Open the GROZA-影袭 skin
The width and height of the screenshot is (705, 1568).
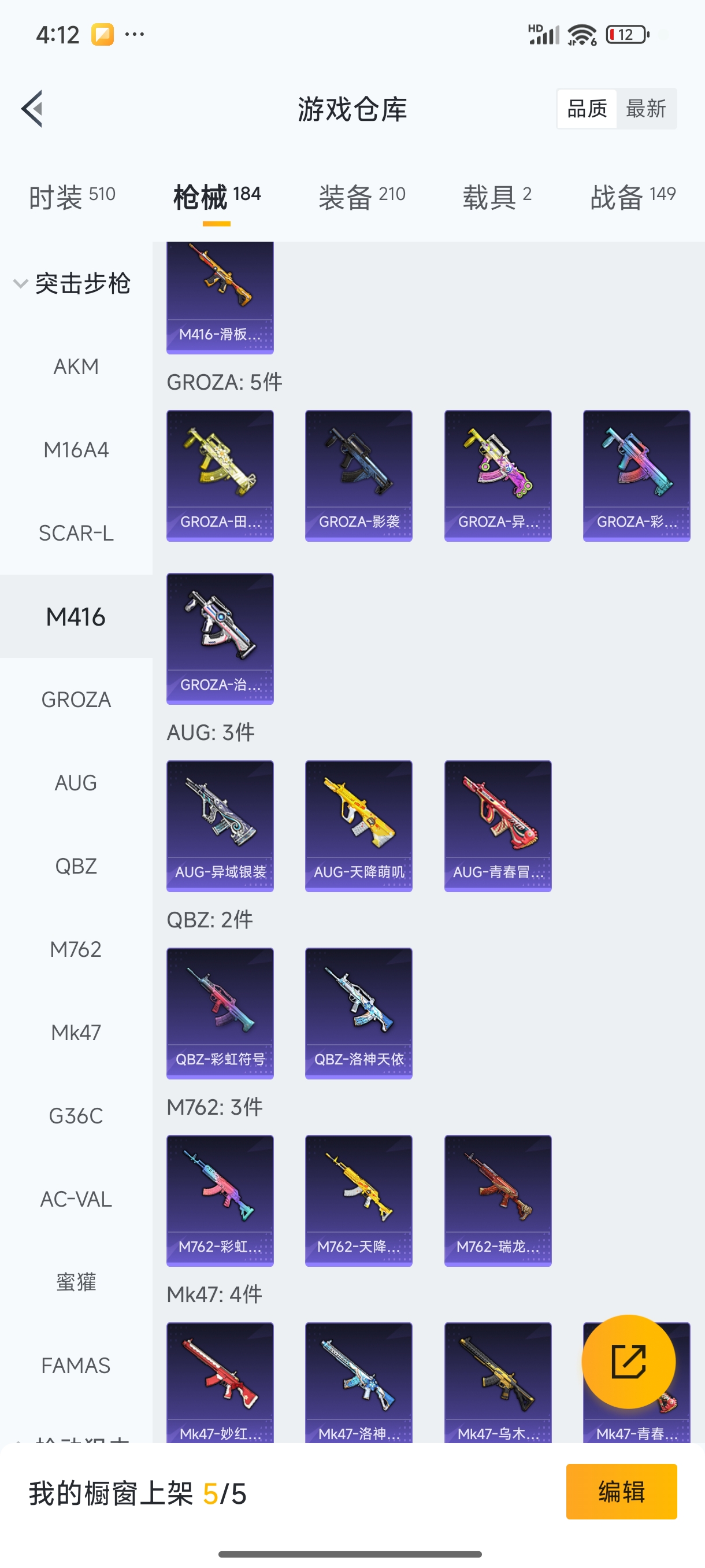coord(358,475)
